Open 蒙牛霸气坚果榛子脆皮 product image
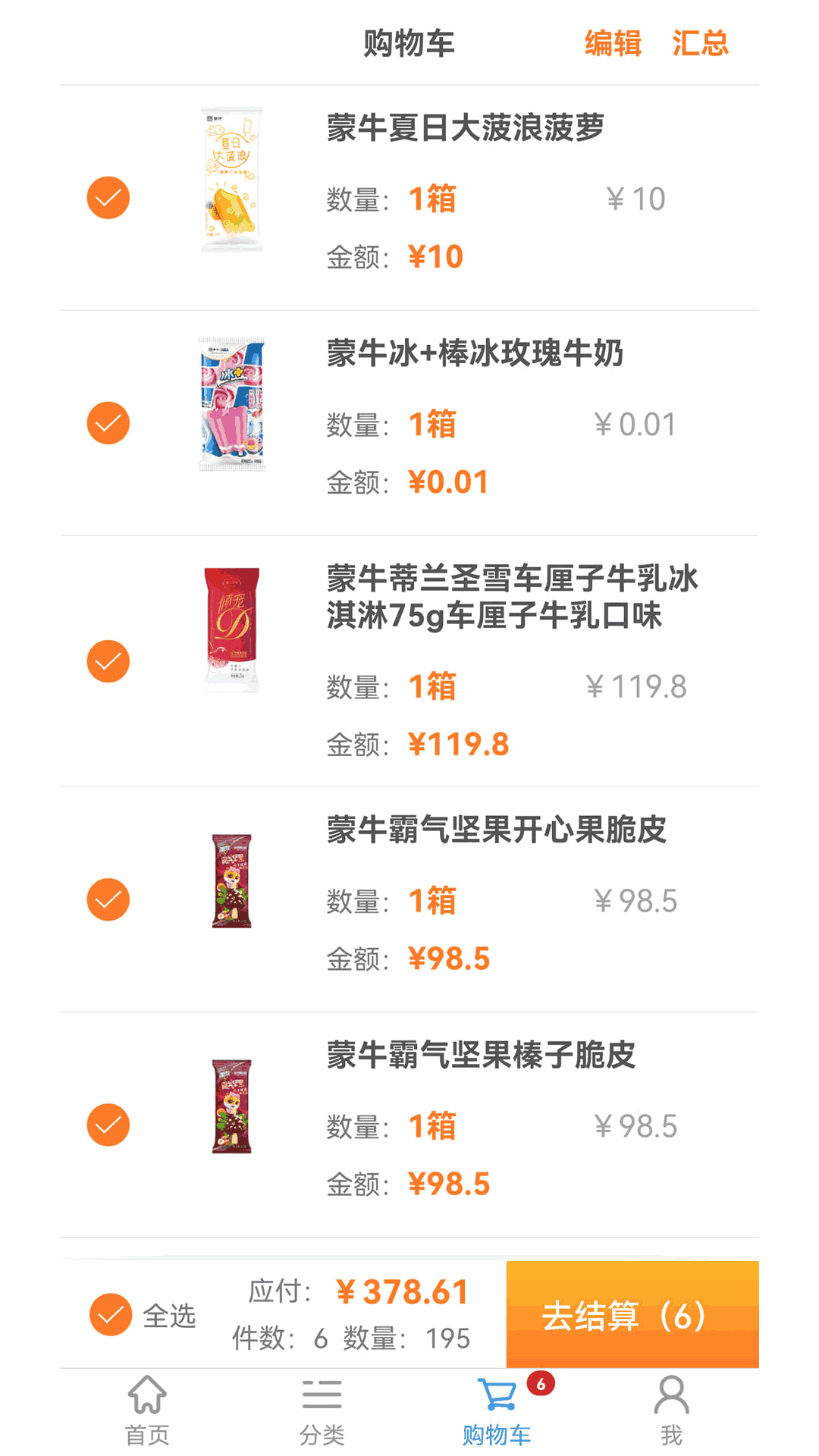819x1456 pixels. point(231,1106)
